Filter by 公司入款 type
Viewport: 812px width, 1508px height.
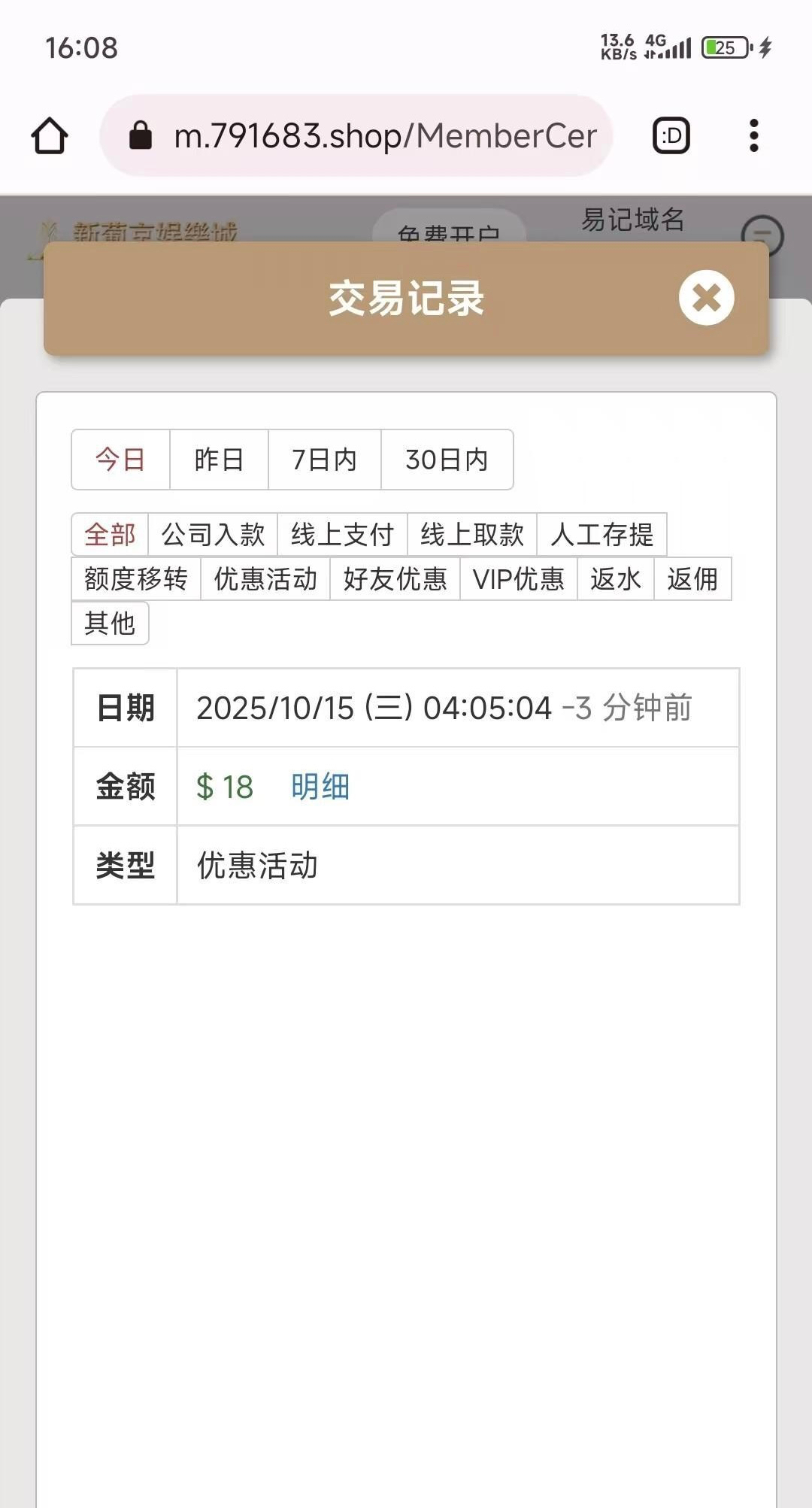tap(213, 535)
